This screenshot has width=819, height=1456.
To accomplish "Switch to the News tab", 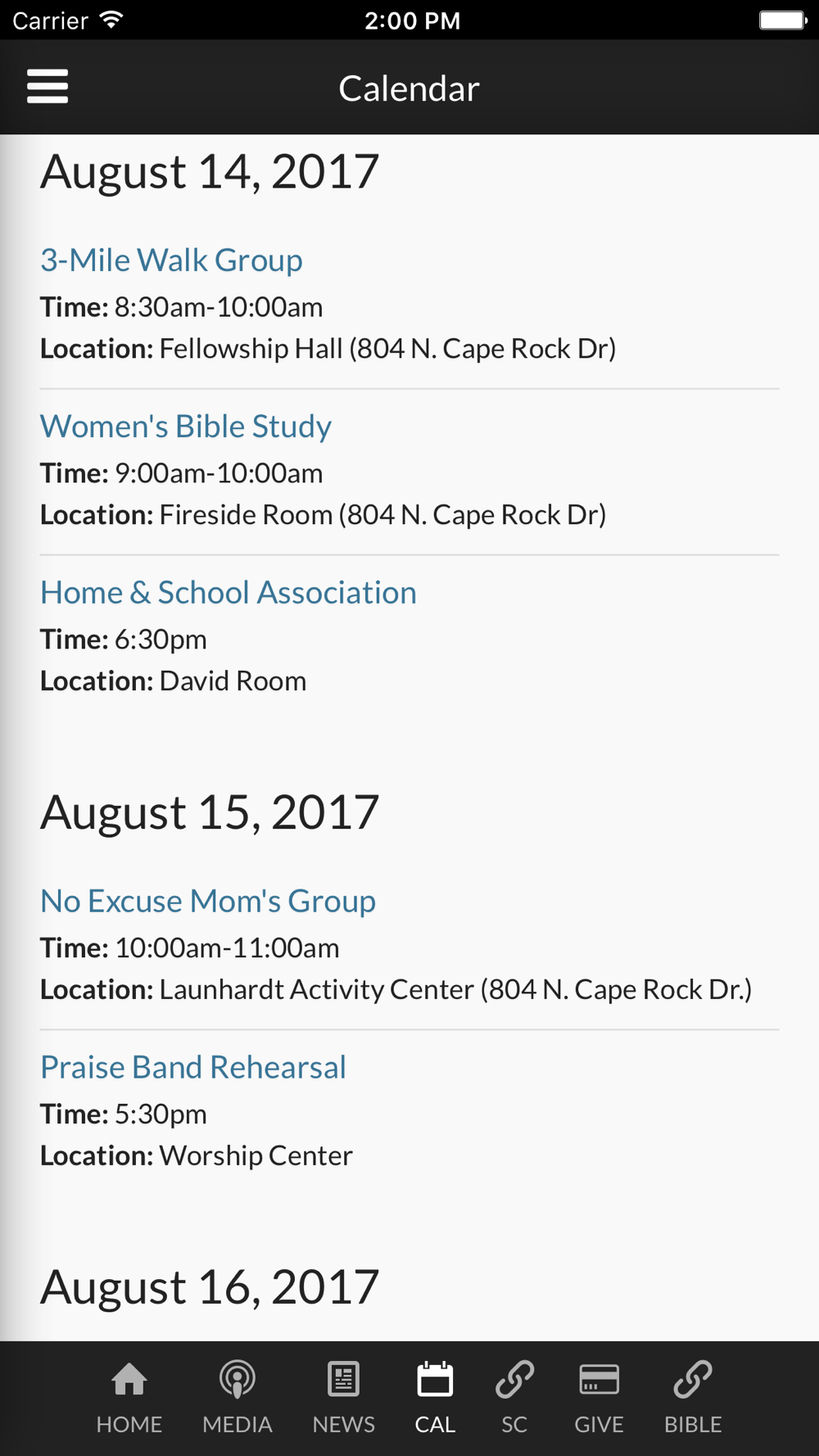I will click(x=344, y=1398).
